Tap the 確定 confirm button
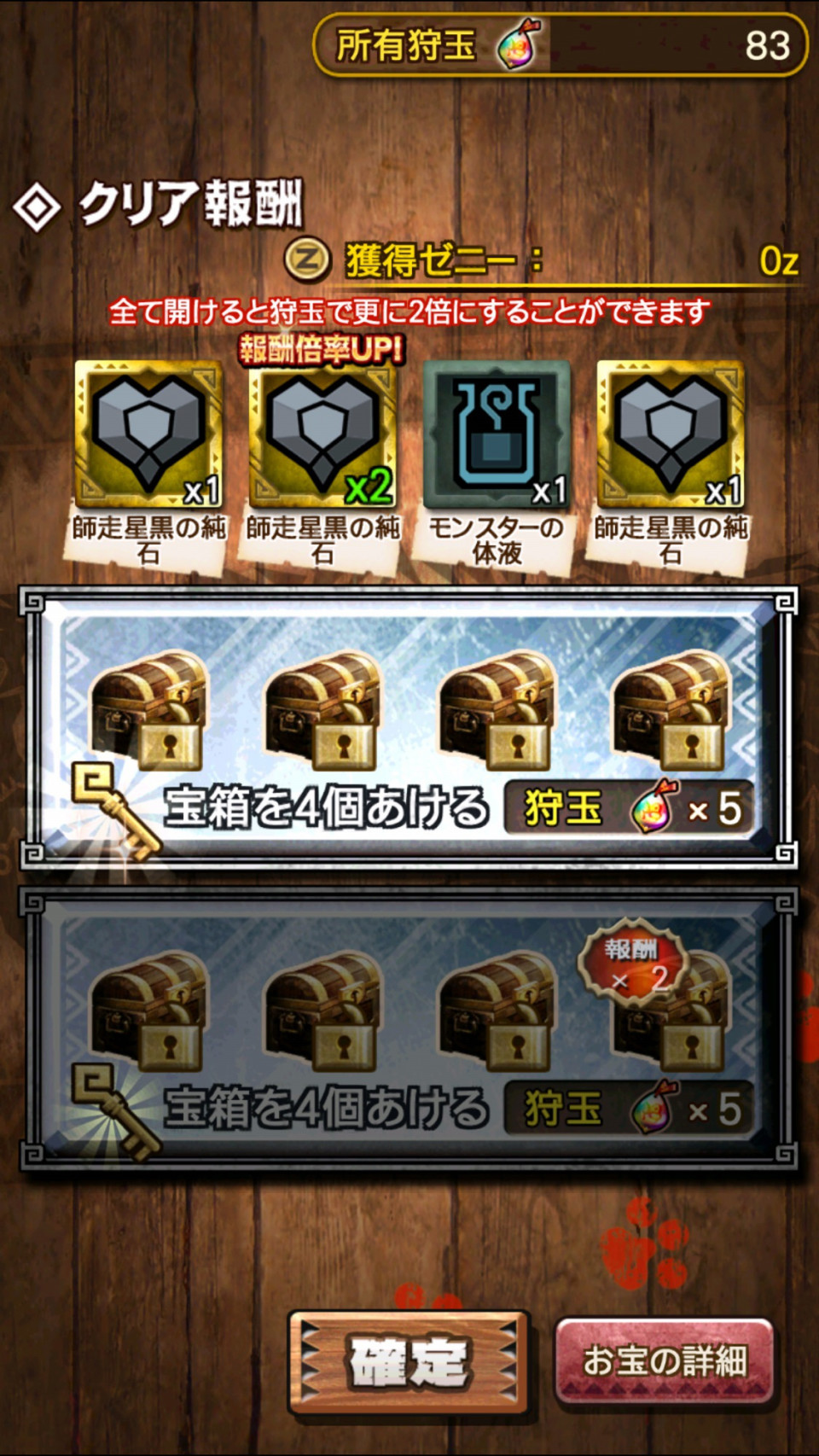 pos(409,1362)
